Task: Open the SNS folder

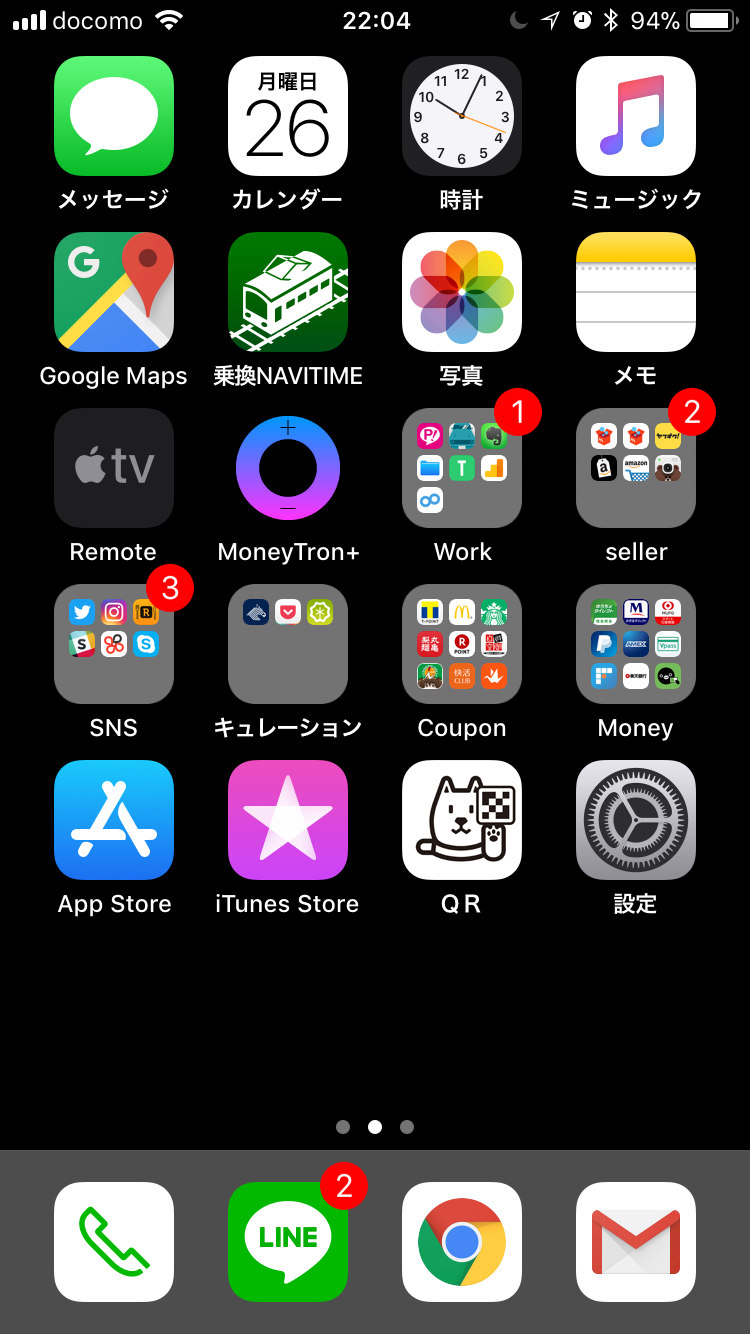Action: pos(114,644)
